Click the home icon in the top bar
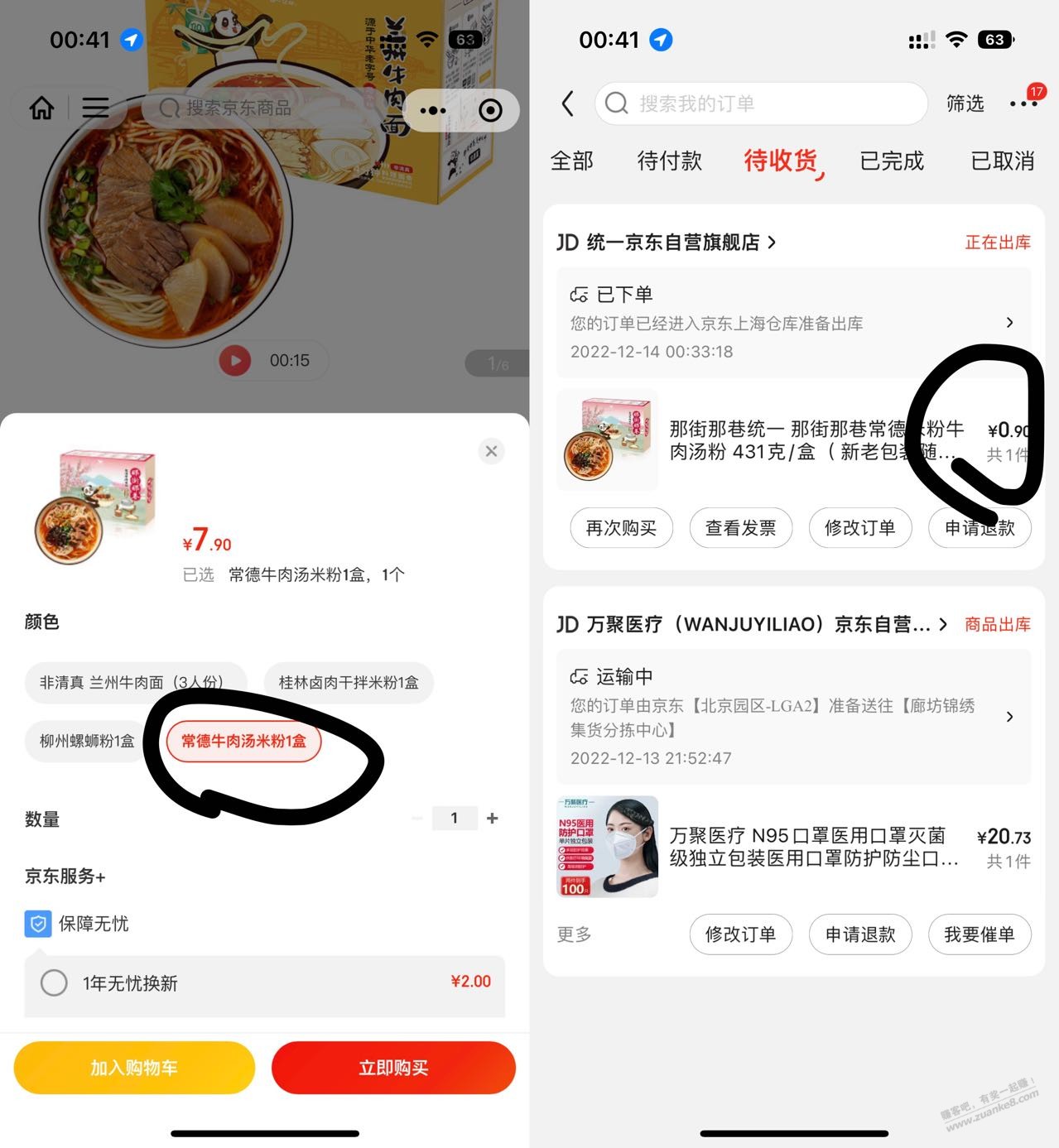Screen dimensions: 1059x1148 [40, 108]
